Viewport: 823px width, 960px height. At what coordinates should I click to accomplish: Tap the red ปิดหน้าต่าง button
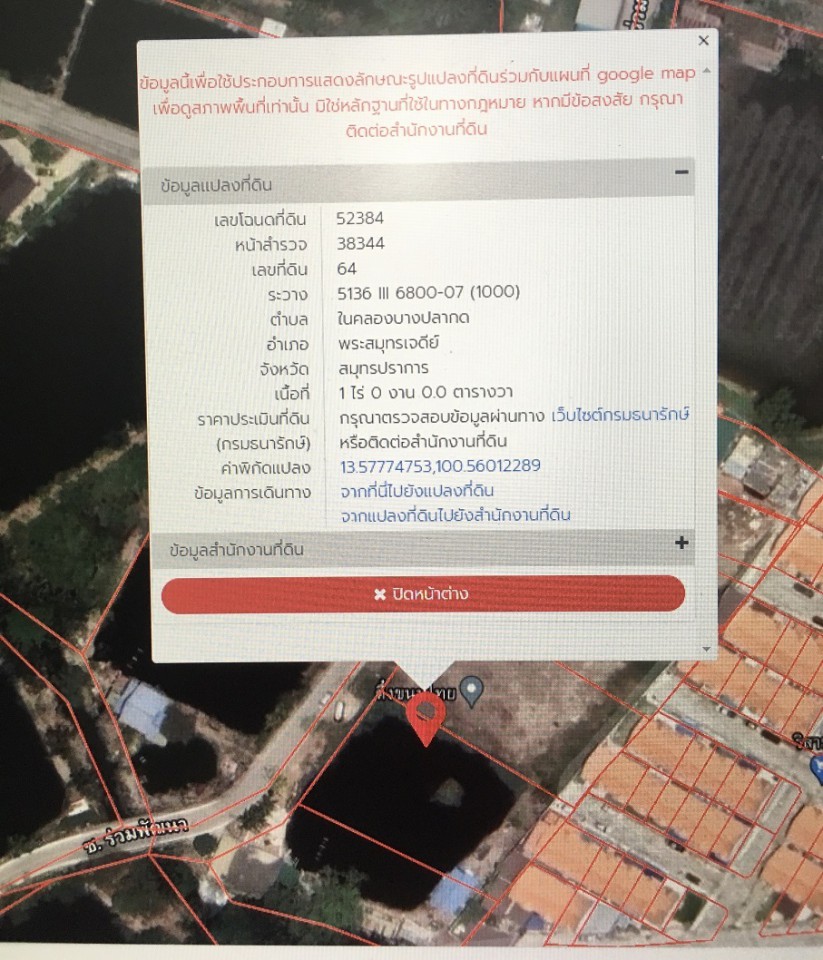coord(423,594)
